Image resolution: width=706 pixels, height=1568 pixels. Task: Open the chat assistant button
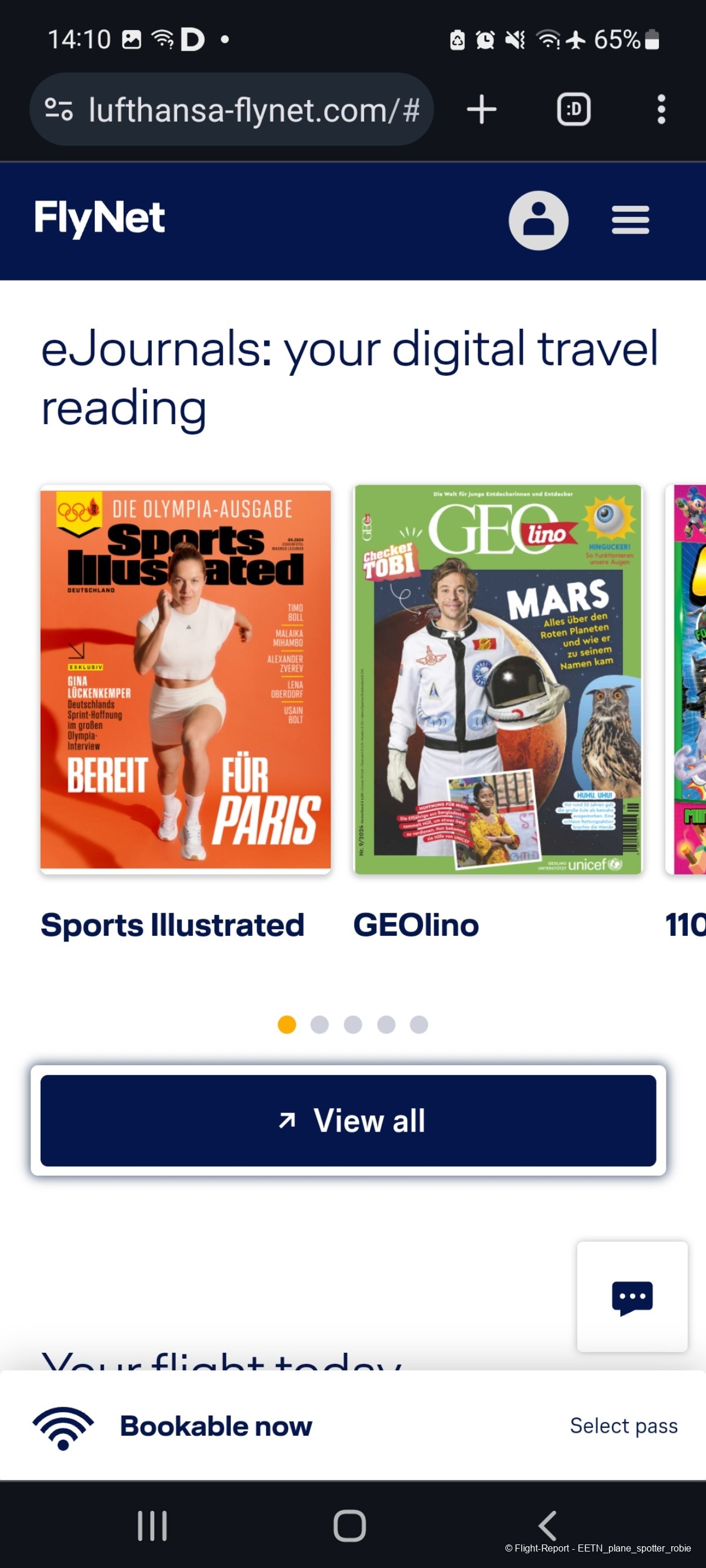click(x=632, y=1296)
